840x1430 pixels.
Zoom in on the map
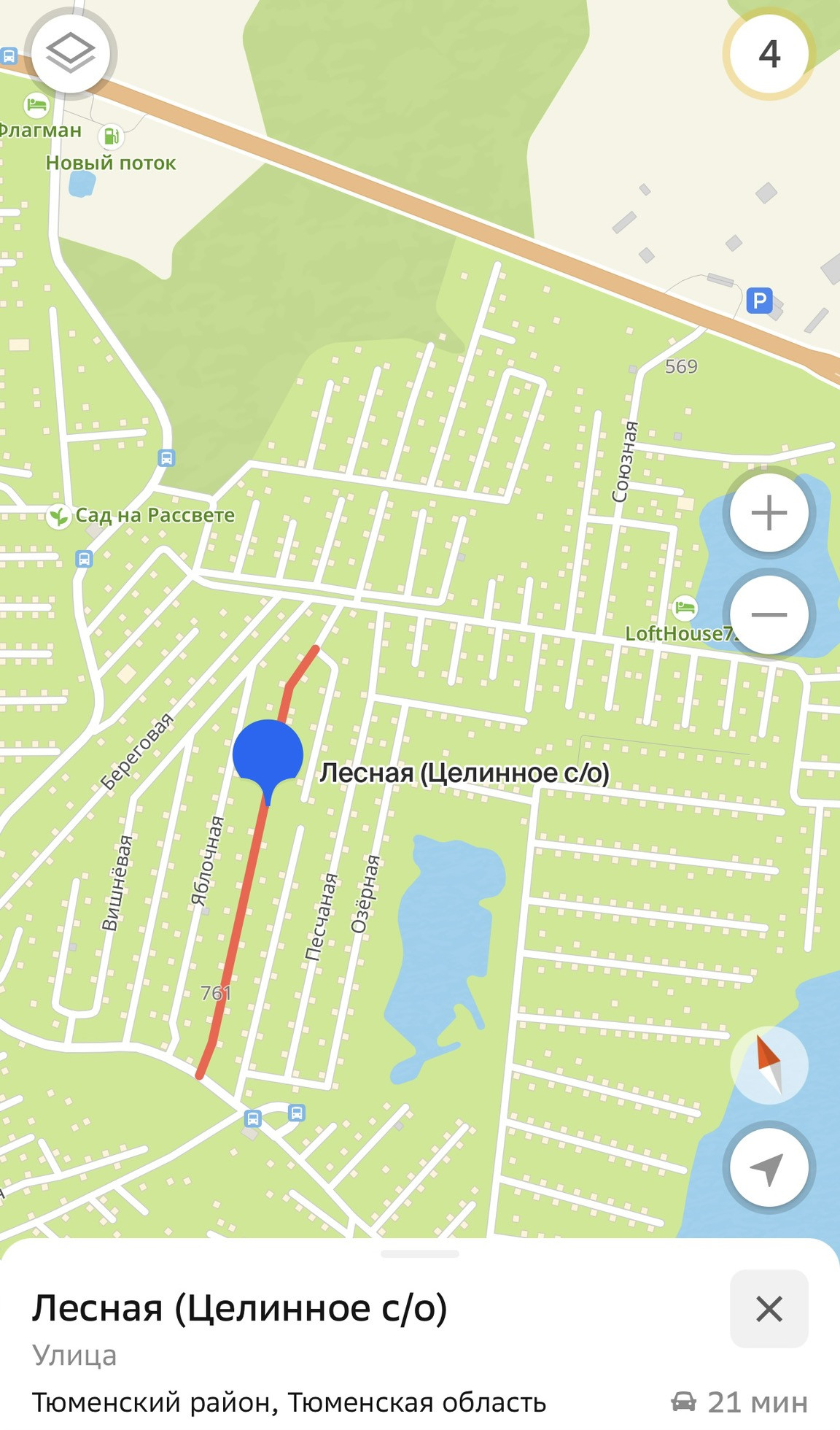point(769,513)
